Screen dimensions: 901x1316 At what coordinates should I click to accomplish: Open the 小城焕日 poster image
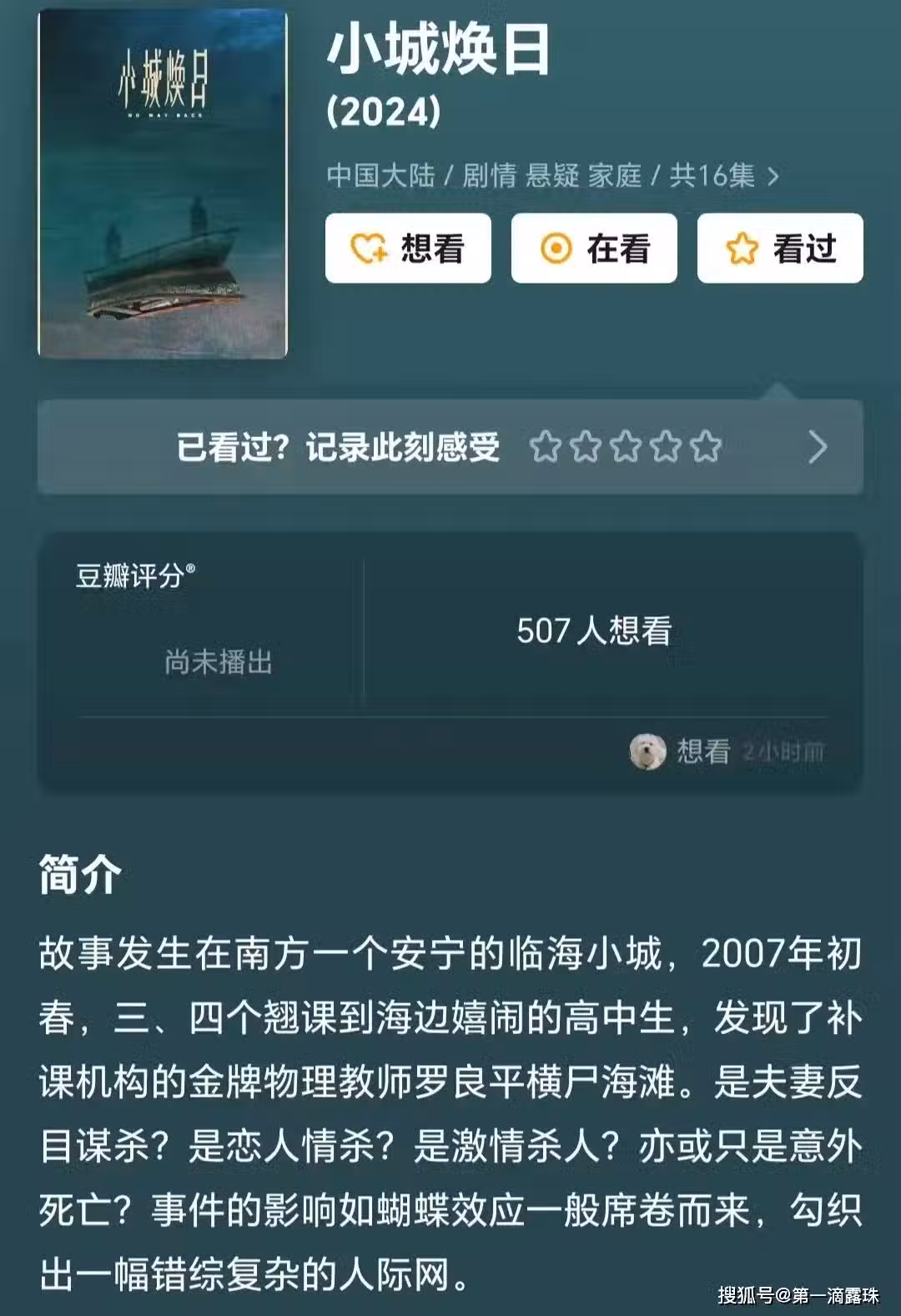[163, 184]
